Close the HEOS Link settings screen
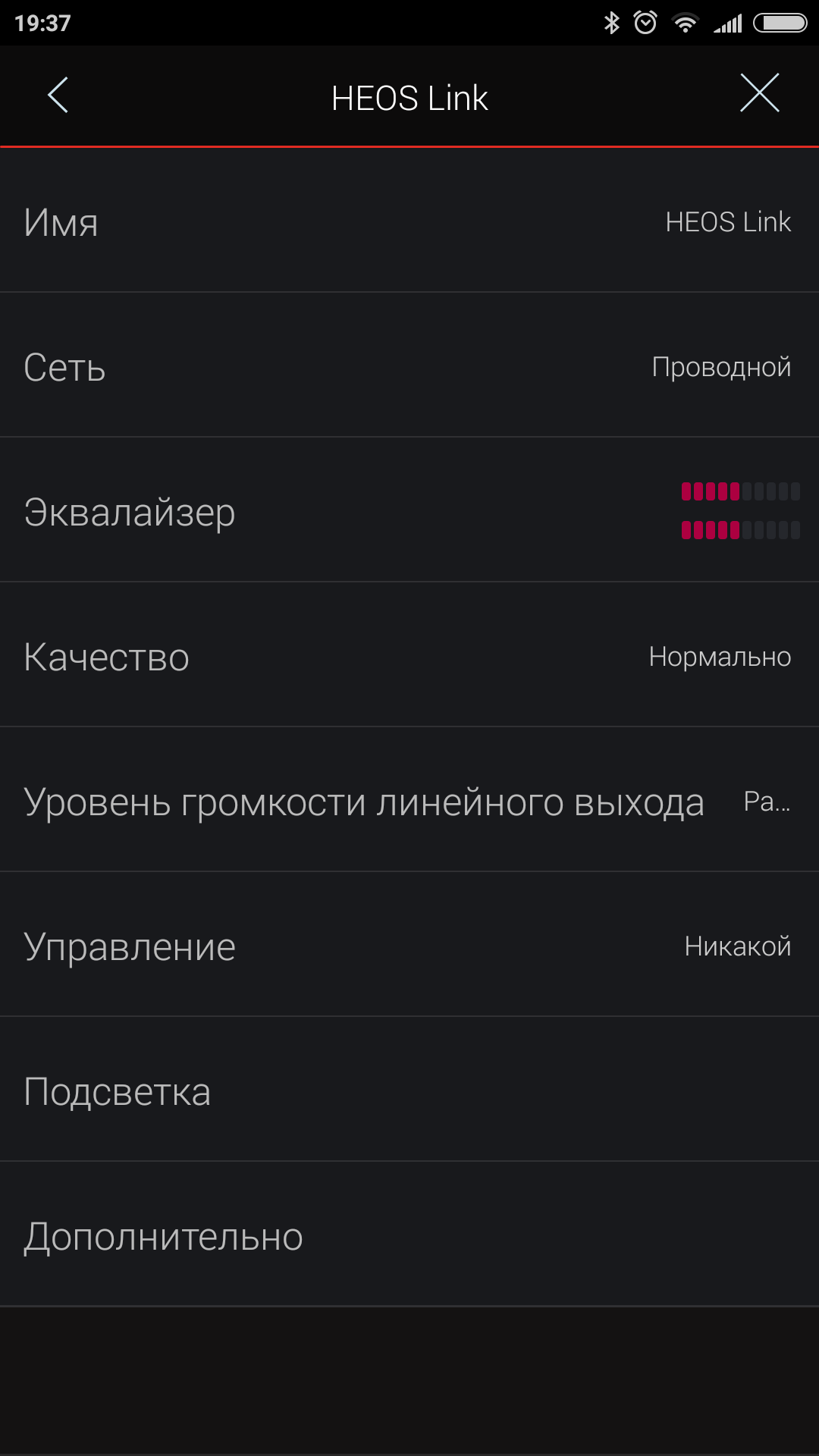This screenshot has height=1456, width=819. [x=759, y=93]
